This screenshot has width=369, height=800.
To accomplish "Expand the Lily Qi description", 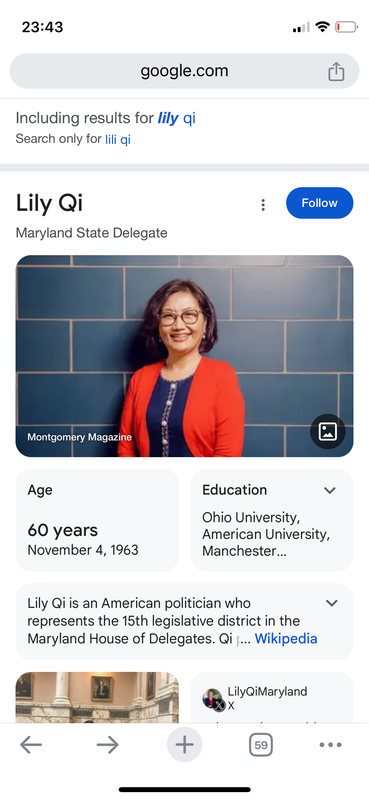I will click(x=332, y=603).
